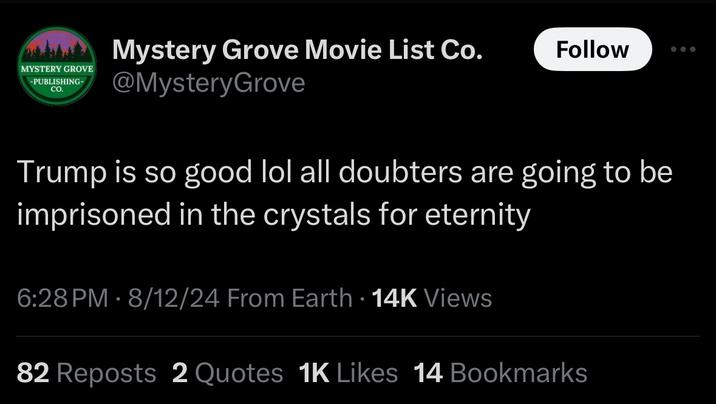View the 2 Quotes
Viewport: 716px width, 404px height.
tap(227, 373)
